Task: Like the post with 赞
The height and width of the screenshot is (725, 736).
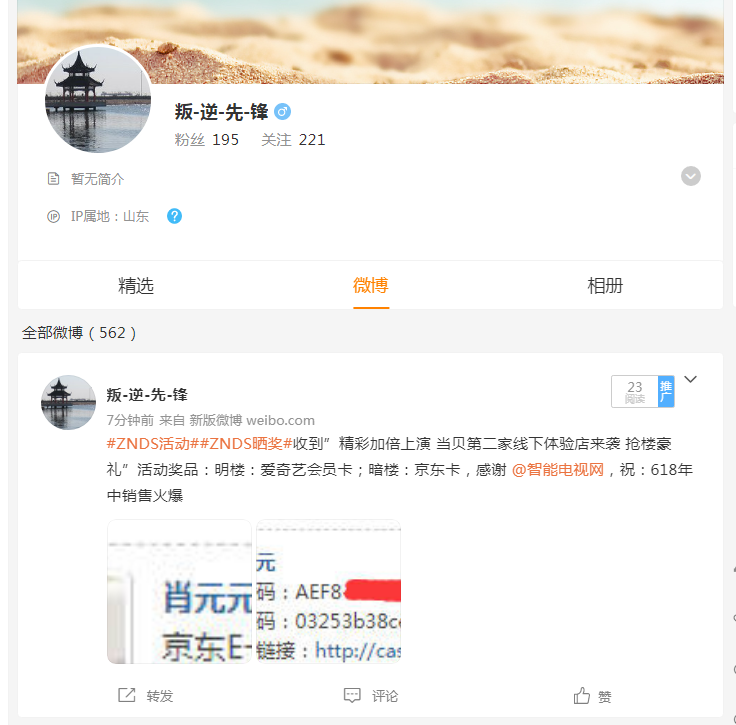Action: tap(593, 696)
